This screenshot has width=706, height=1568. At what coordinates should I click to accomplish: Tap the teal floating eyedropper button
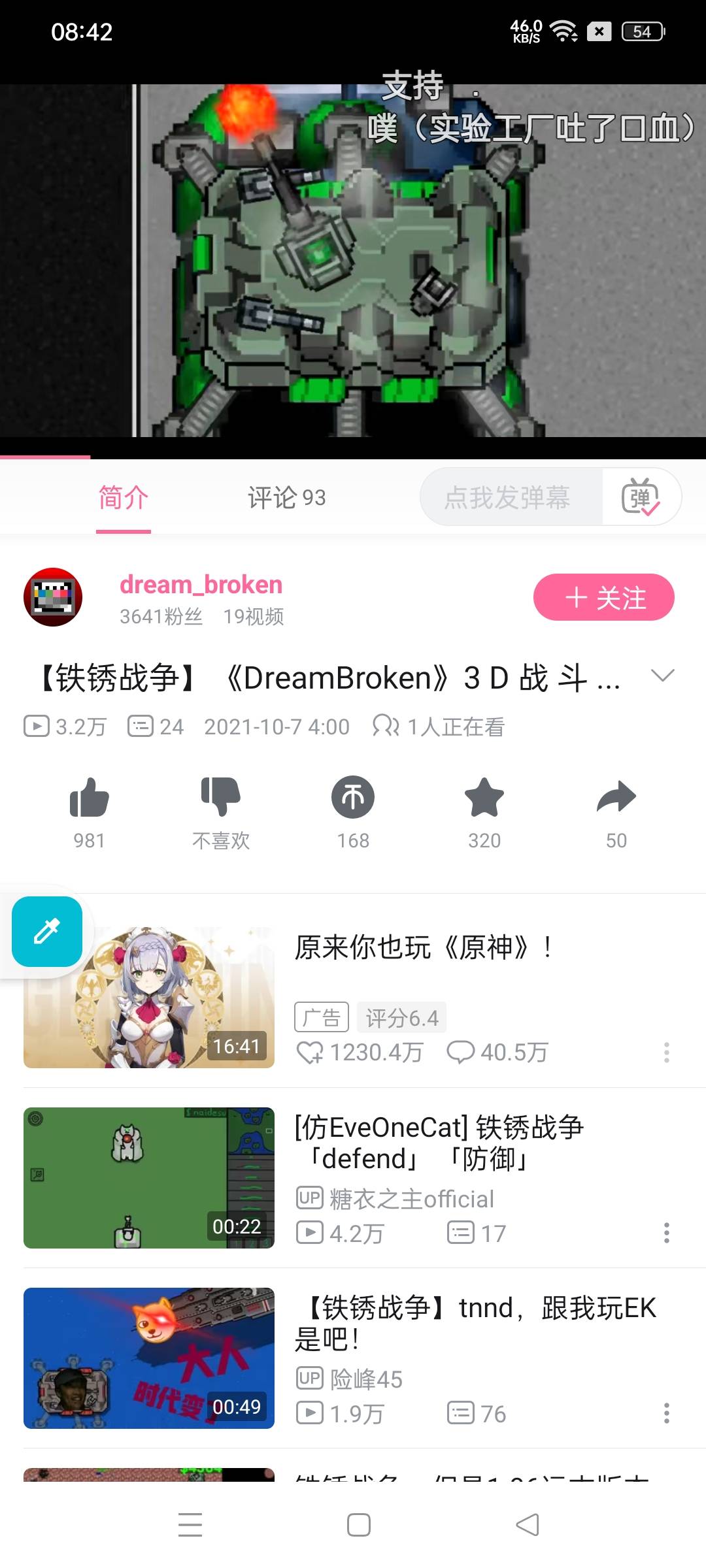point(47,932)
